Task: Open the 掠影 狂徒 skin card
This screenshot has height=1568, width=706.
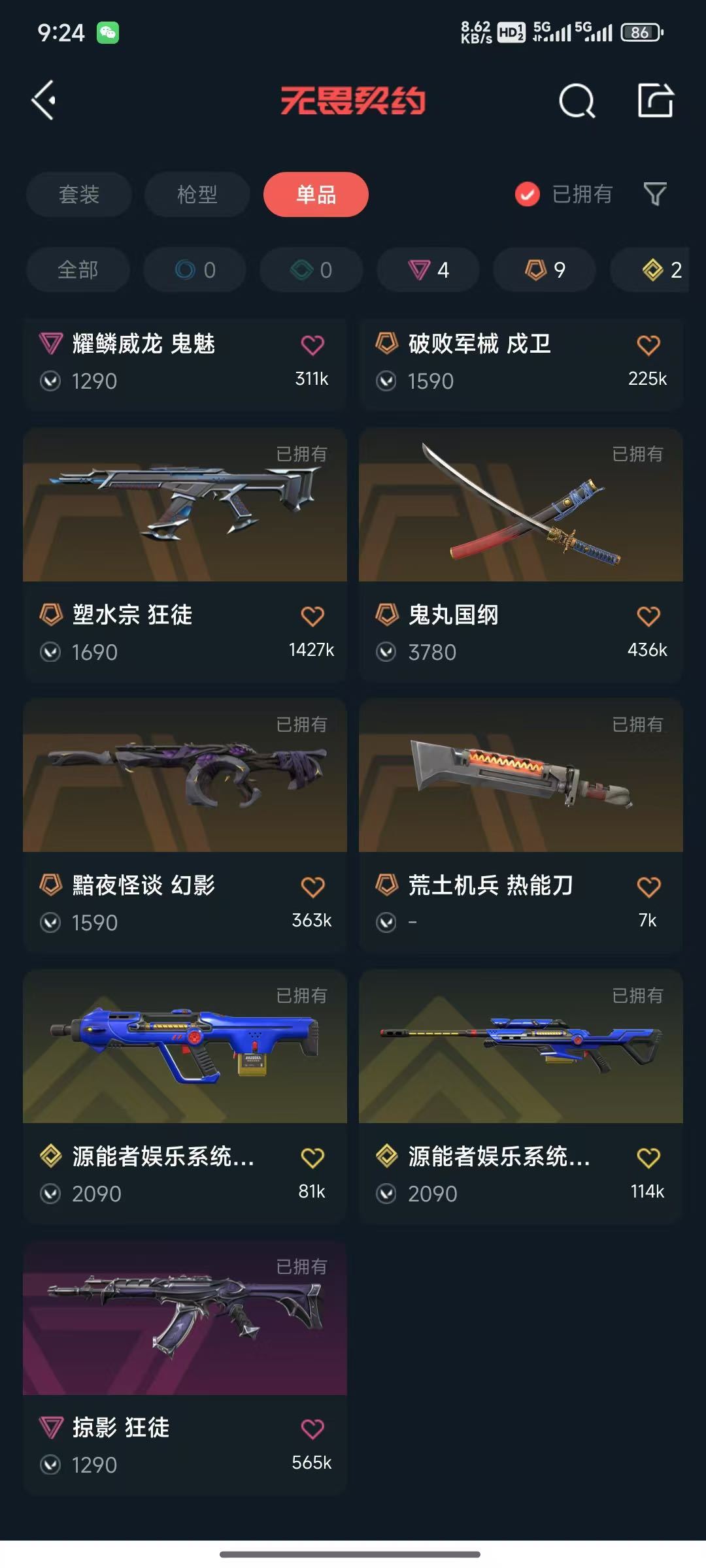Action: [x=185, y=1368]
